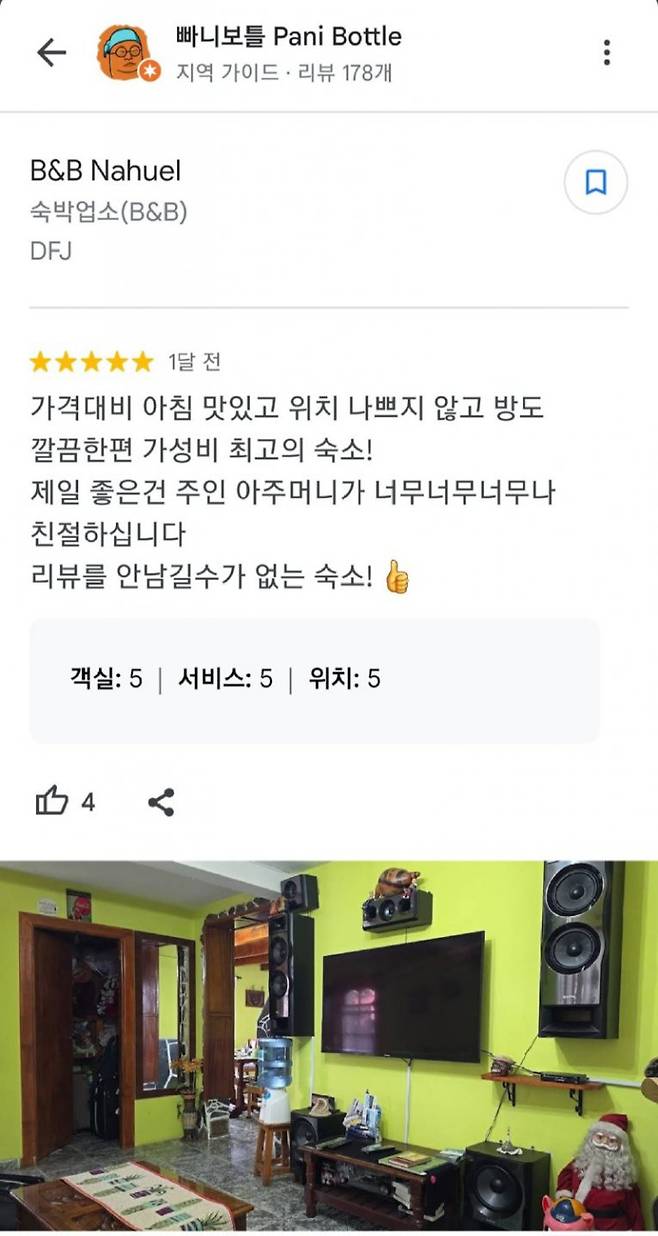Open the B&B Nahuel place listing
The image size is (658, 1236).
pyautogui.click(x=106, y=171)
